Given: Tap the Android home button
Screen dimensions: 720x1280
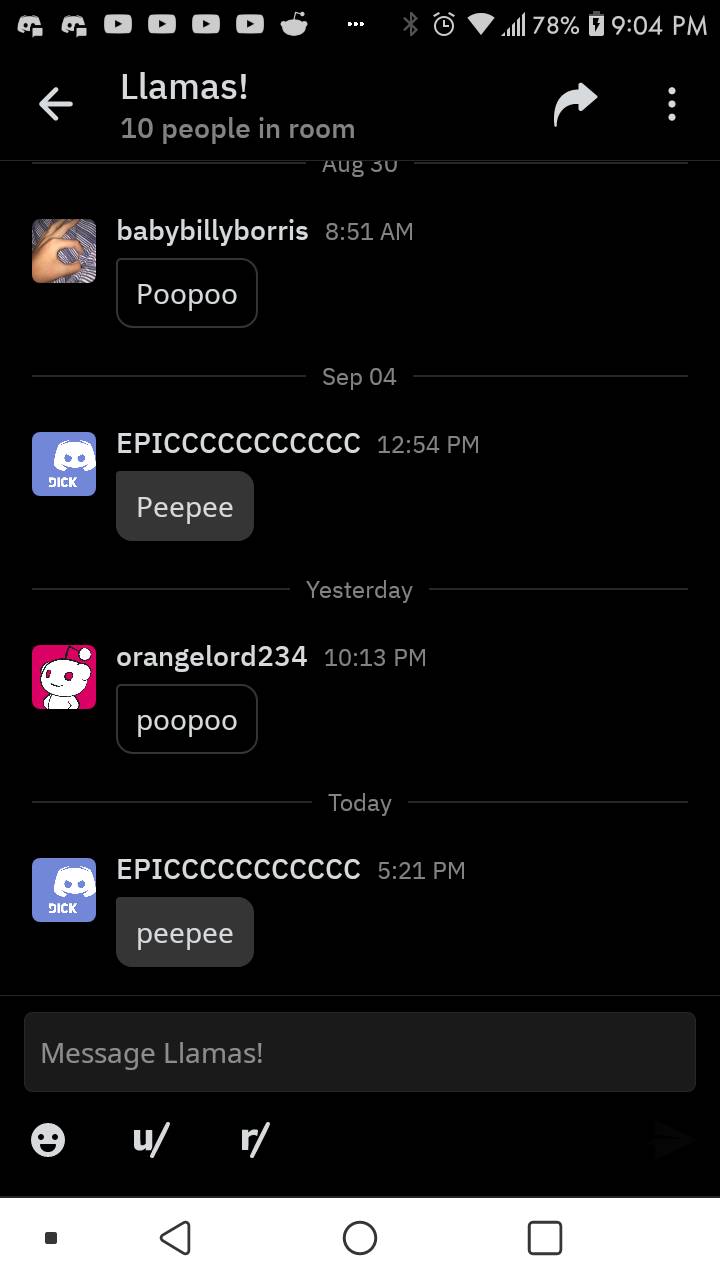Looking at the screenshot, I should coord(360,1238).
